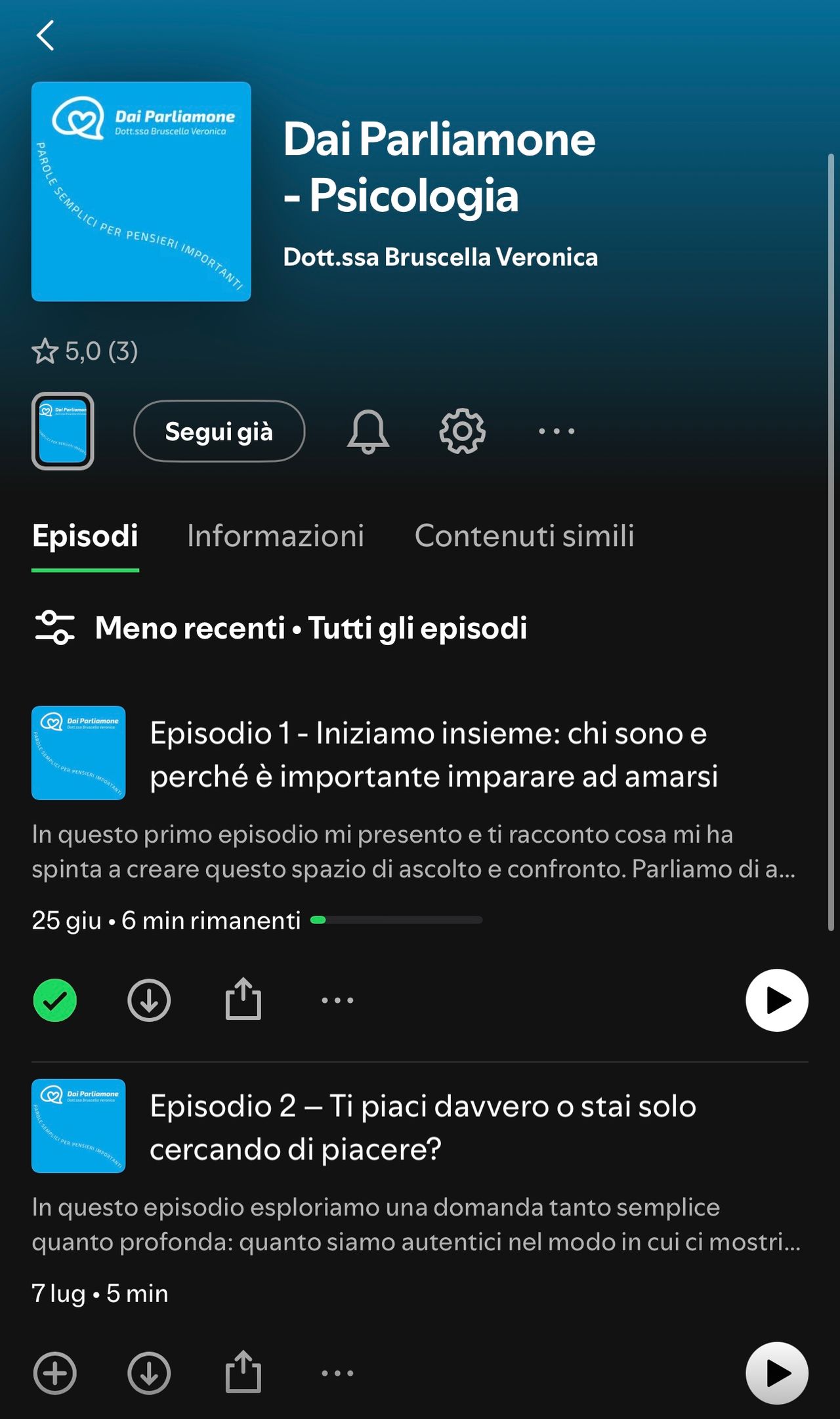
Task: Open the podcast settings gear
Action: coord(462,431)
